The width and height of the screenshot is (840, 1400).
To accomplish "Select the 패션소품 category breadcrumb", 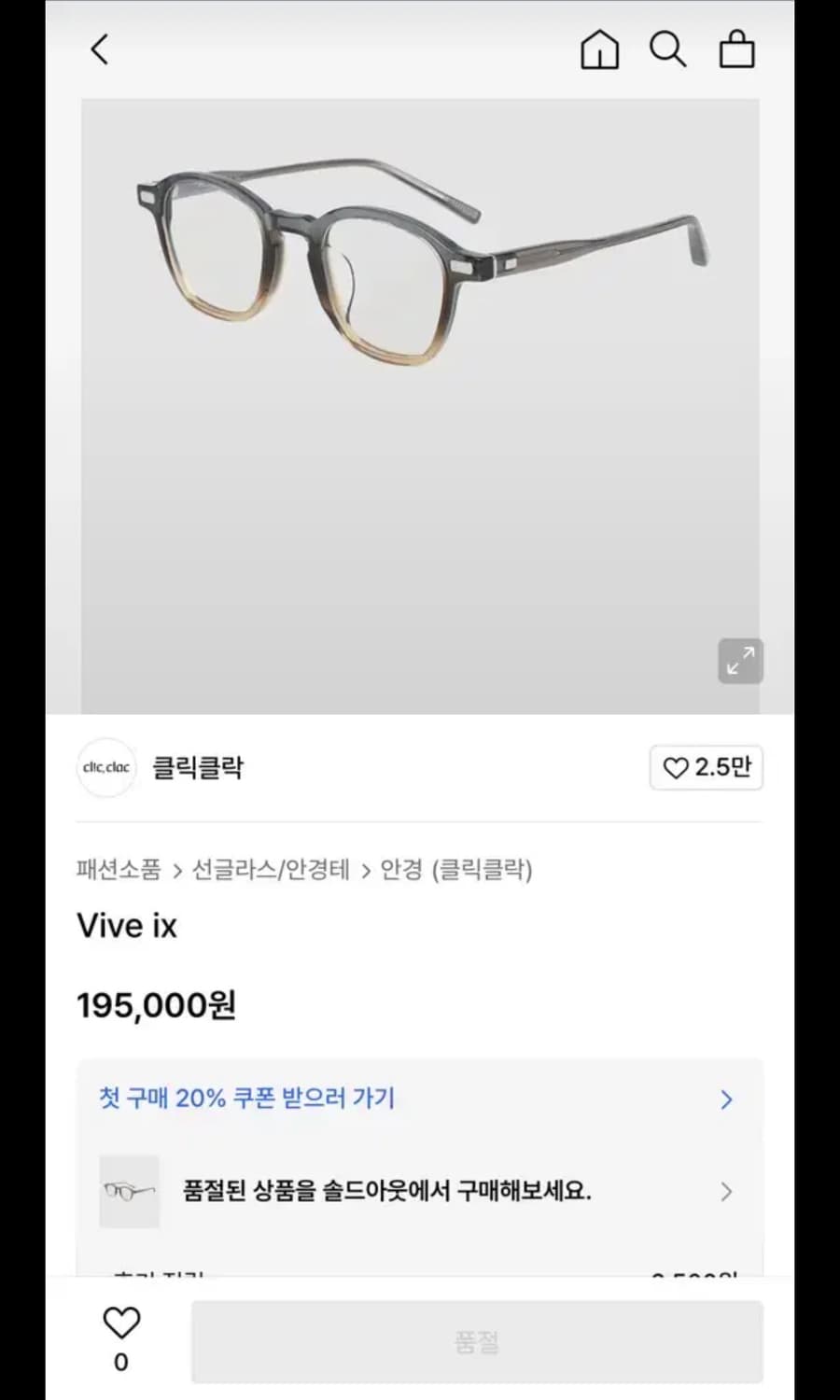I will coord(118,870).
